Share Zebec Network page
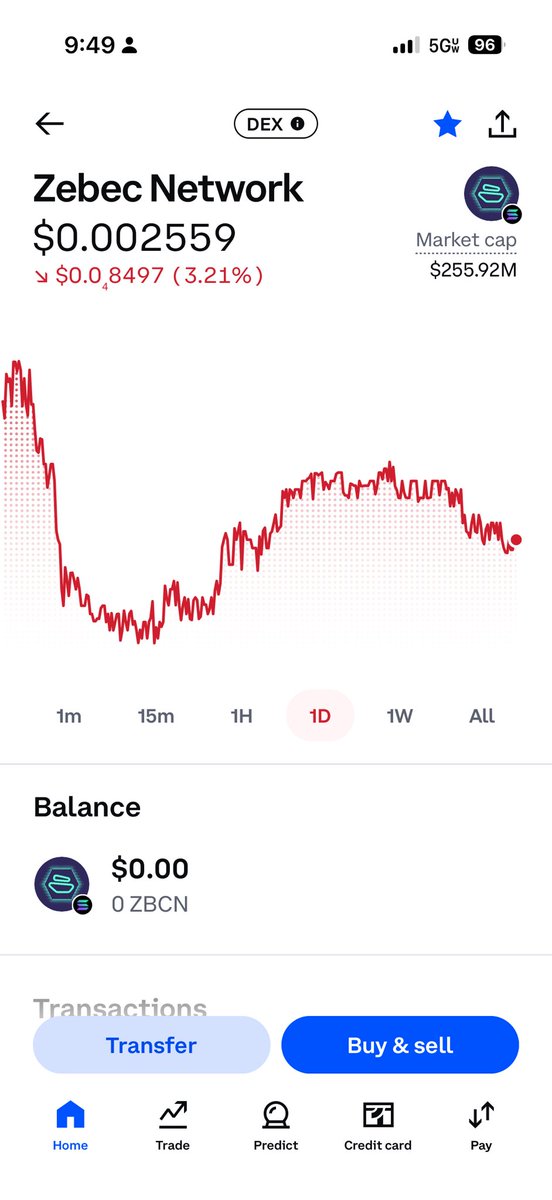552x1200 pixels. click(x=502, y=124)
